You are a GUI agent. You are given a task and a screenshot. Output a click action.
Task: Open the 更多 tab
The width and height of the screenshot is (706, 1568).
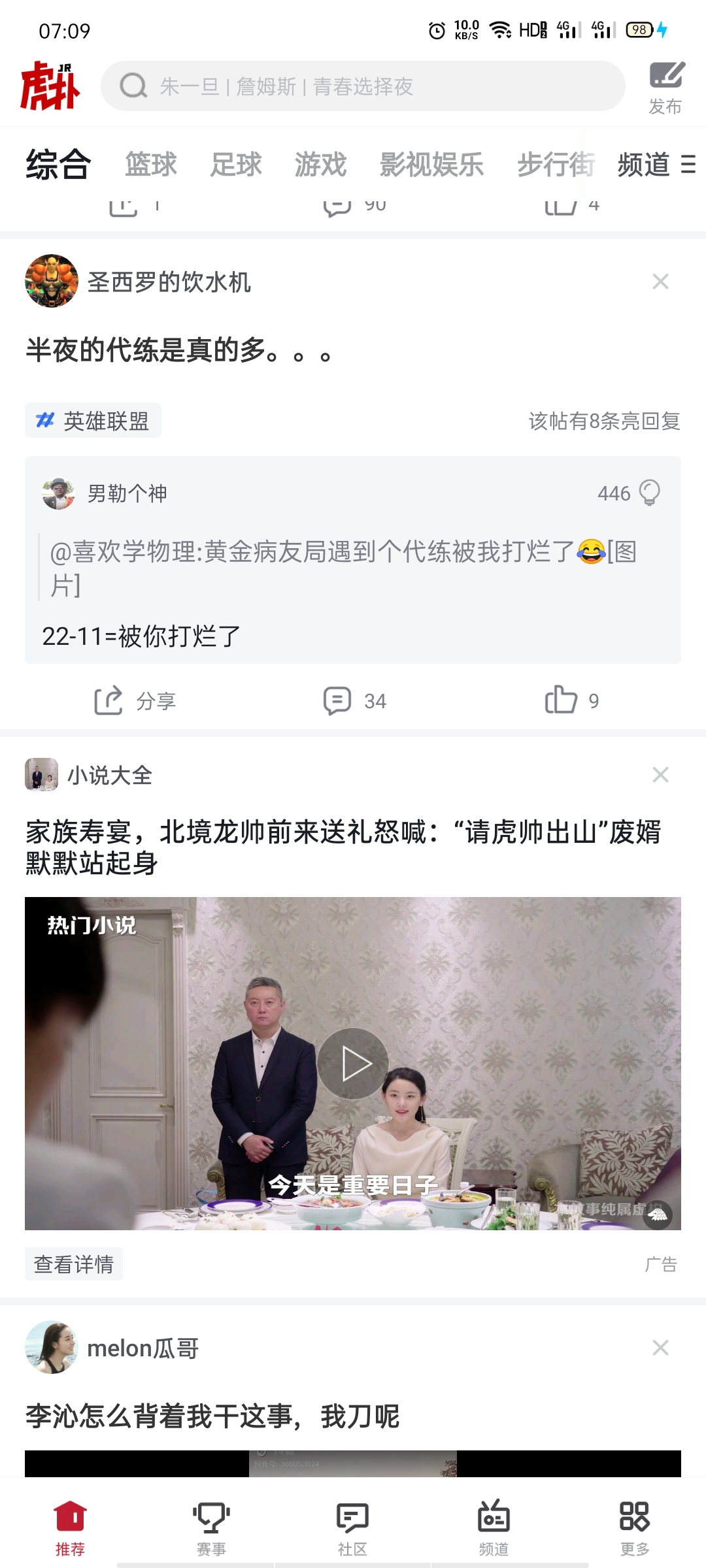pyautogui.click(x=635, y=1528)
